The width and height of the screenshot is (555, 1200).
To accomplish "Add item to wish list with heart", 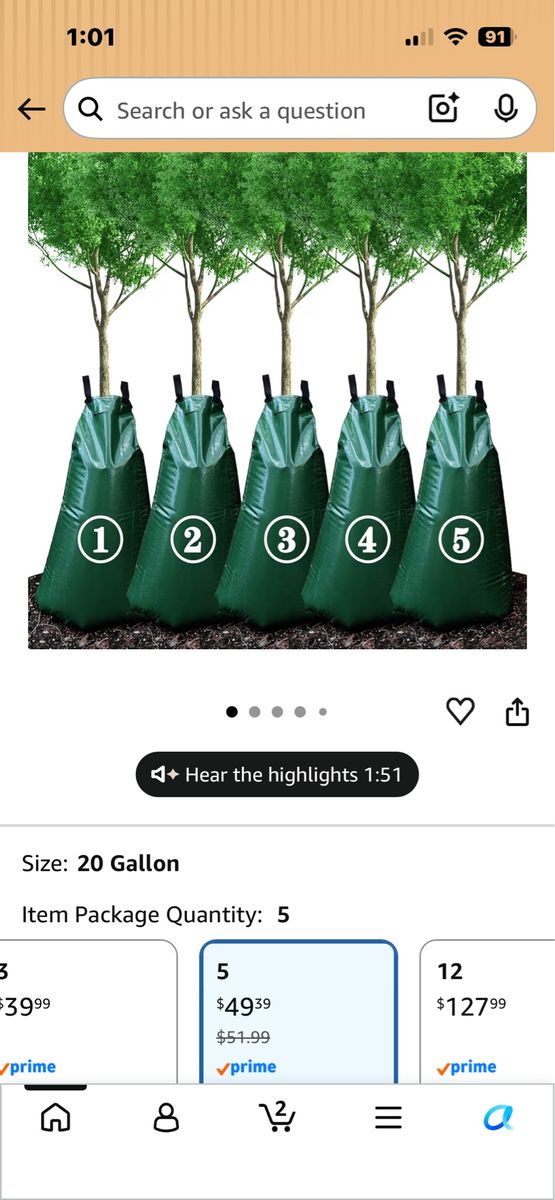I will coord(460,711).
